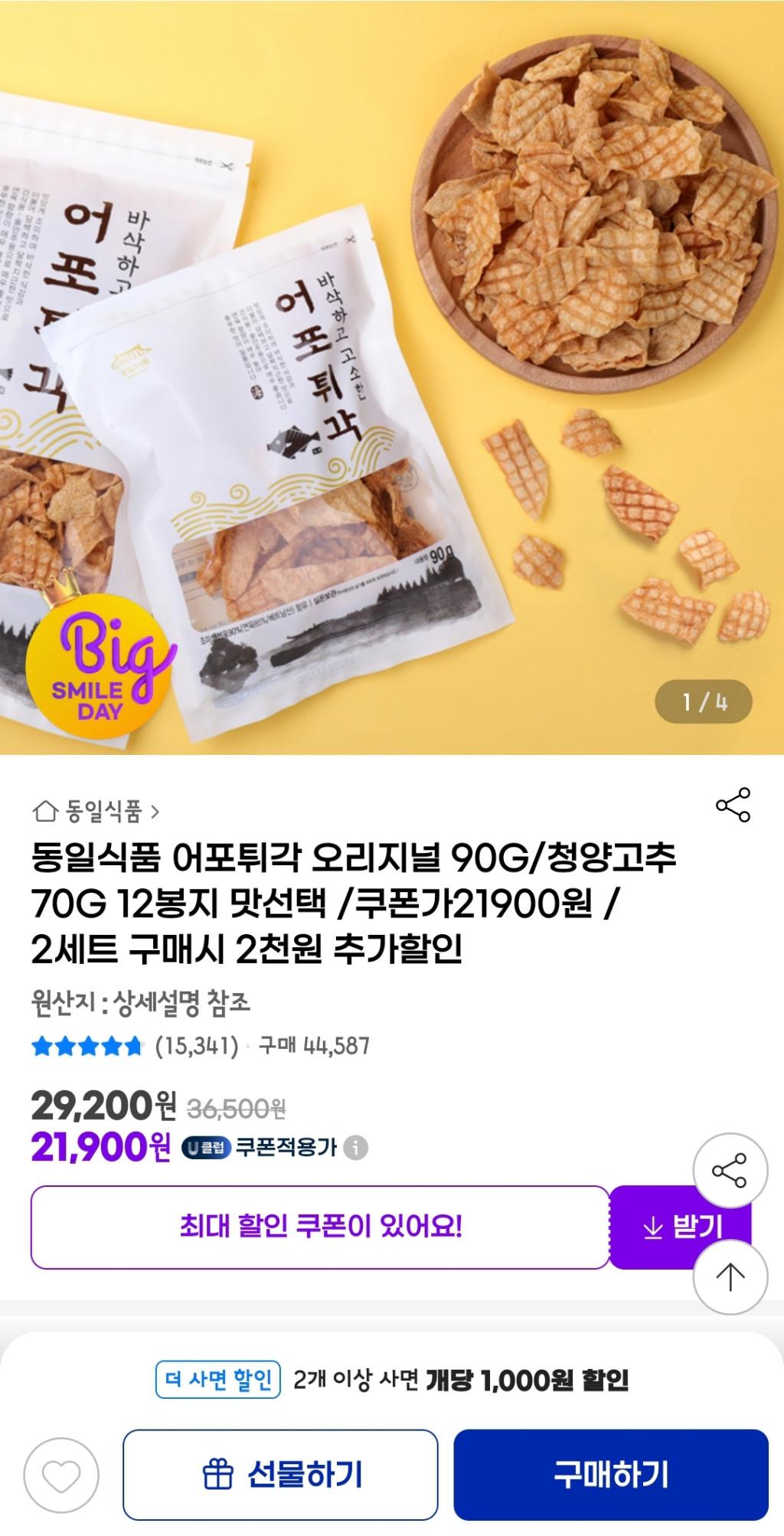Open the main product photo

[392, 377]
